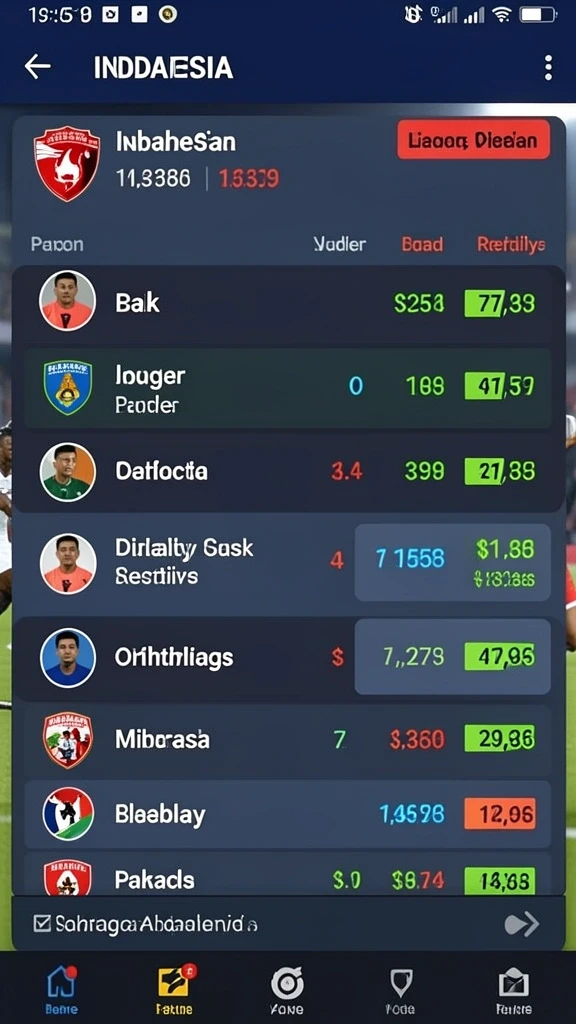
Task: Open the Dirlalty Gosk row
Action: click(x=288, y=563)
